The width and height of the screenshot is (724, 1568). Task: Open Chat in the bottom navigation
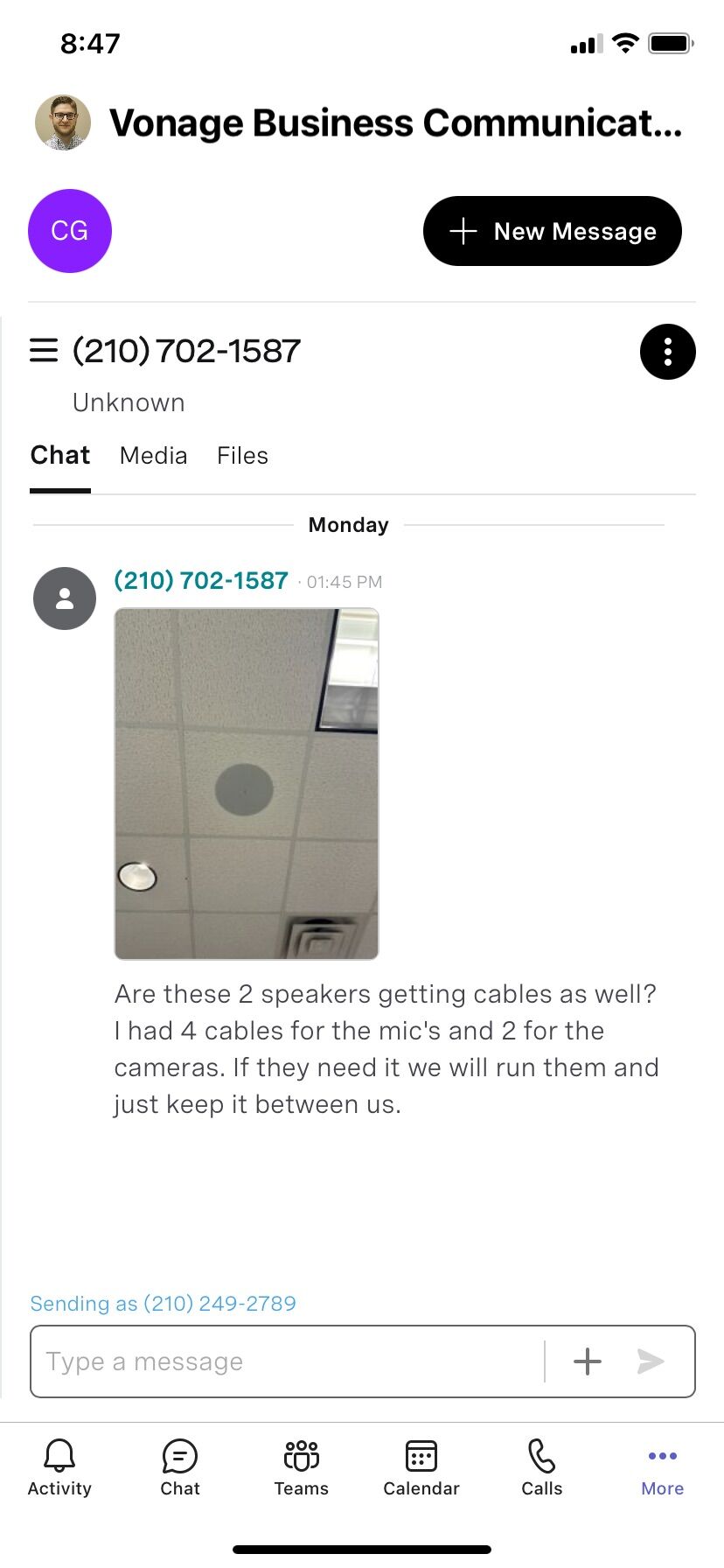click(180, 1468)
